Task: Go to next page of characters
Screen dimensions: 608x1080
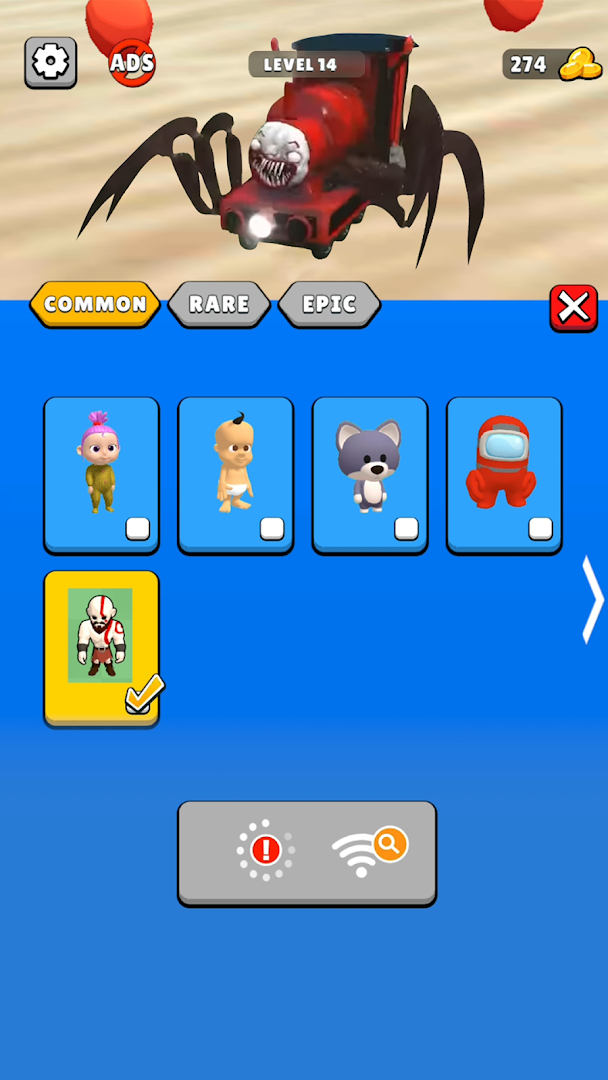Action: click(x=592, y=600)
